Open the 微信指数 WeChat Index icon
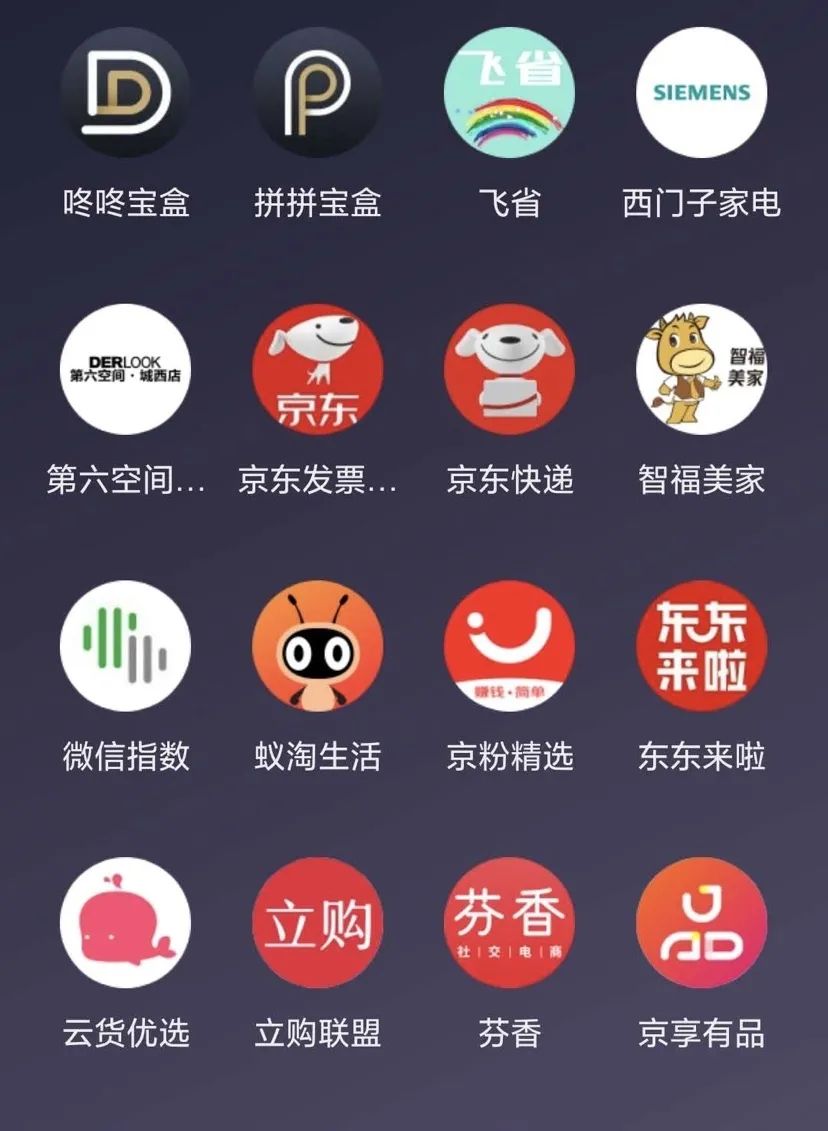Screen dimensions: 828x1131 click(124, 647)
